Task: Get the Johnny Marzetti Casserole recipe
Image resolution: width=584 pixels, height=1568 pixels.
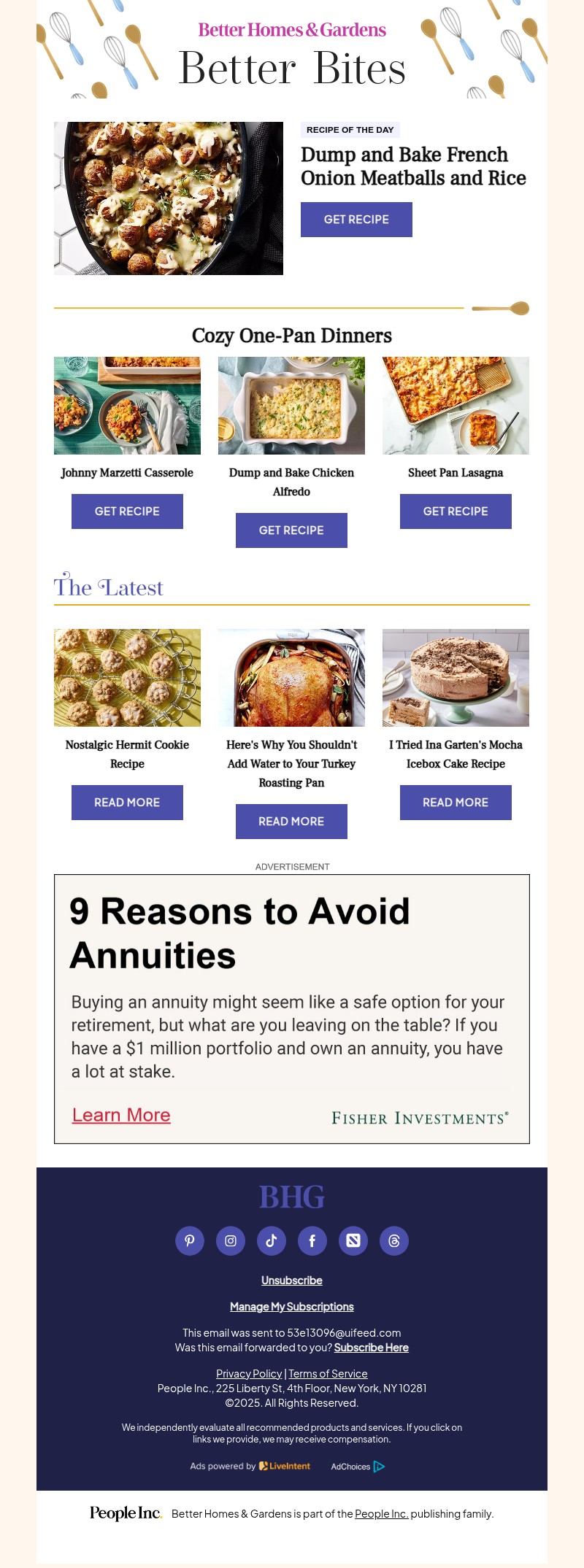Action: point(127,511)
